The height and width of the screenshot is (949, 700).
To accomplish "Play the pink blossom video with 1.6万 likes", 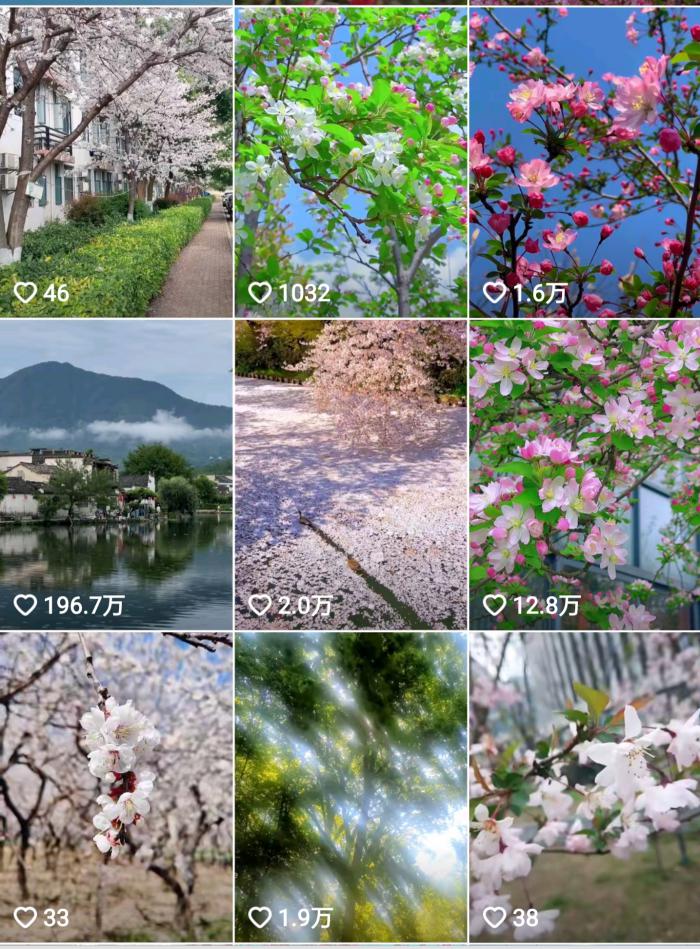I will (584, 162).
